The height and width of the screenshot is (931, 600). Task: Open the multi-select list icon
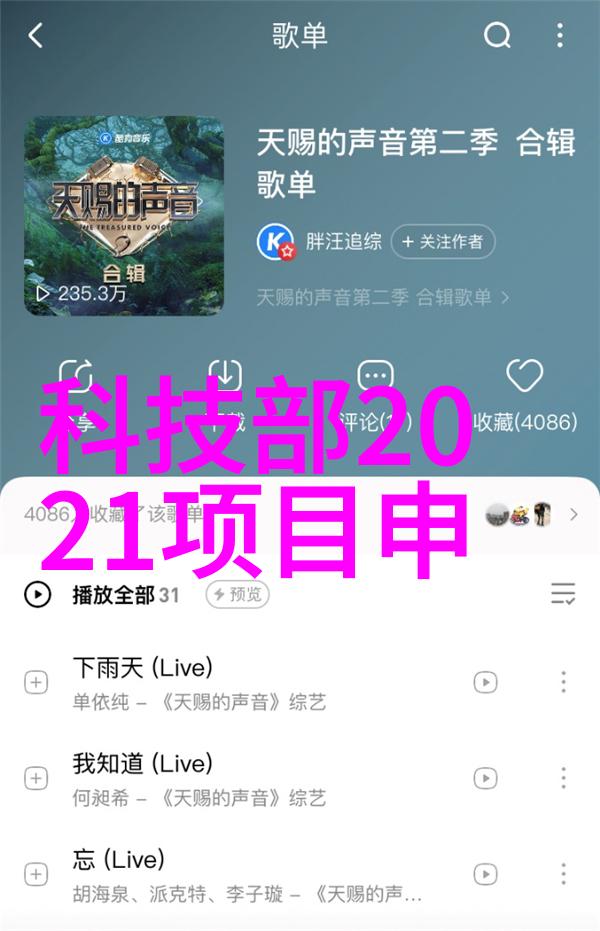(563, 594)
